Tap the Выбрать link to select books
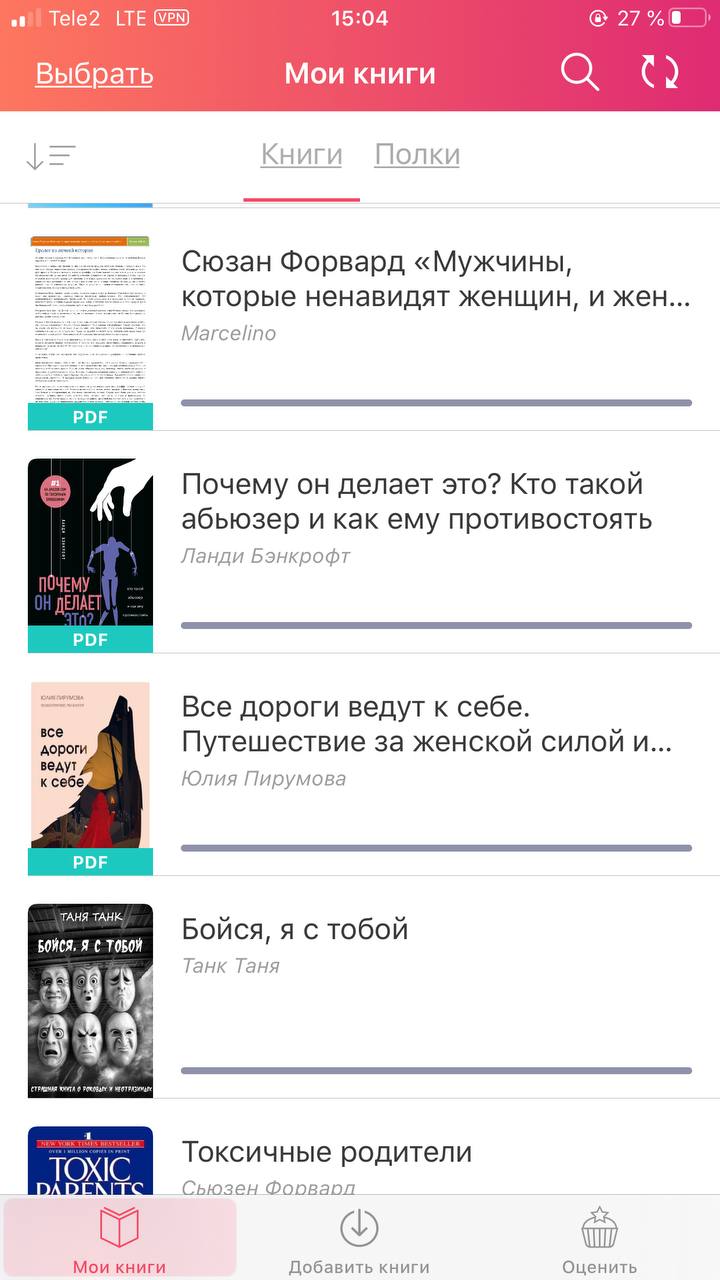 coord(94,74)
